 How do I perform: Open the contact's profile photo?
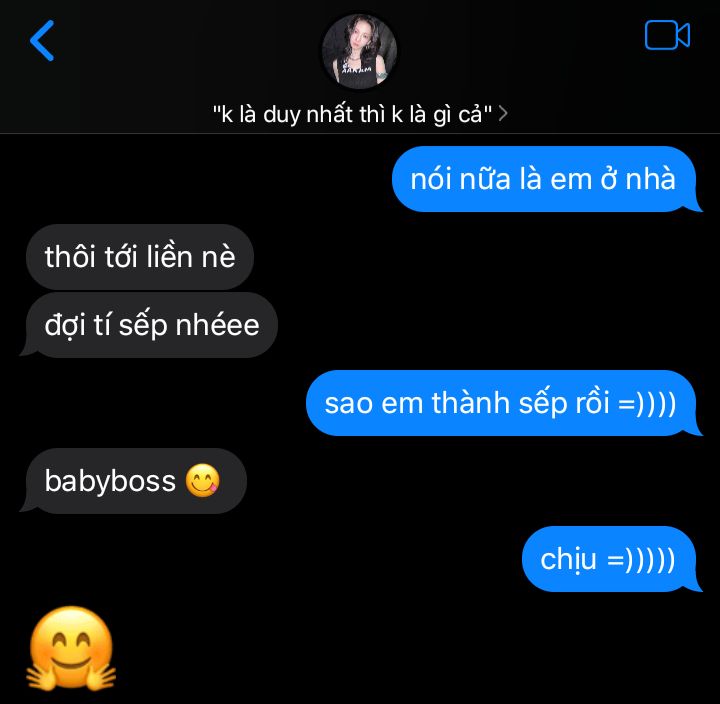pyautogui.click(x=359, y=51)
